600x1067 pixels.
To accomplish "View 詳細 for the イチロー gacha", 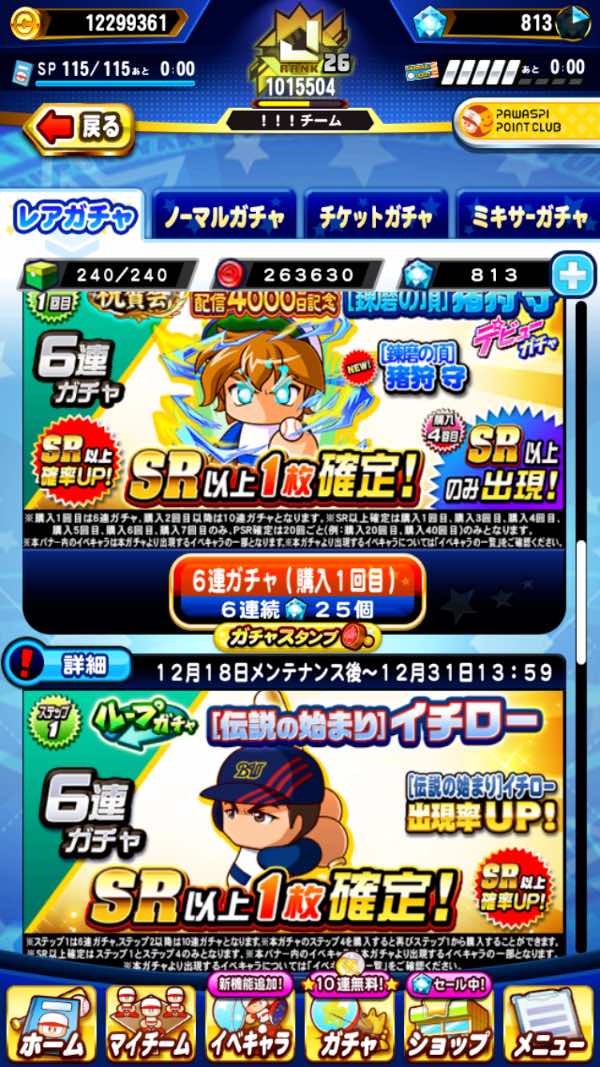I will click(68, 667).
